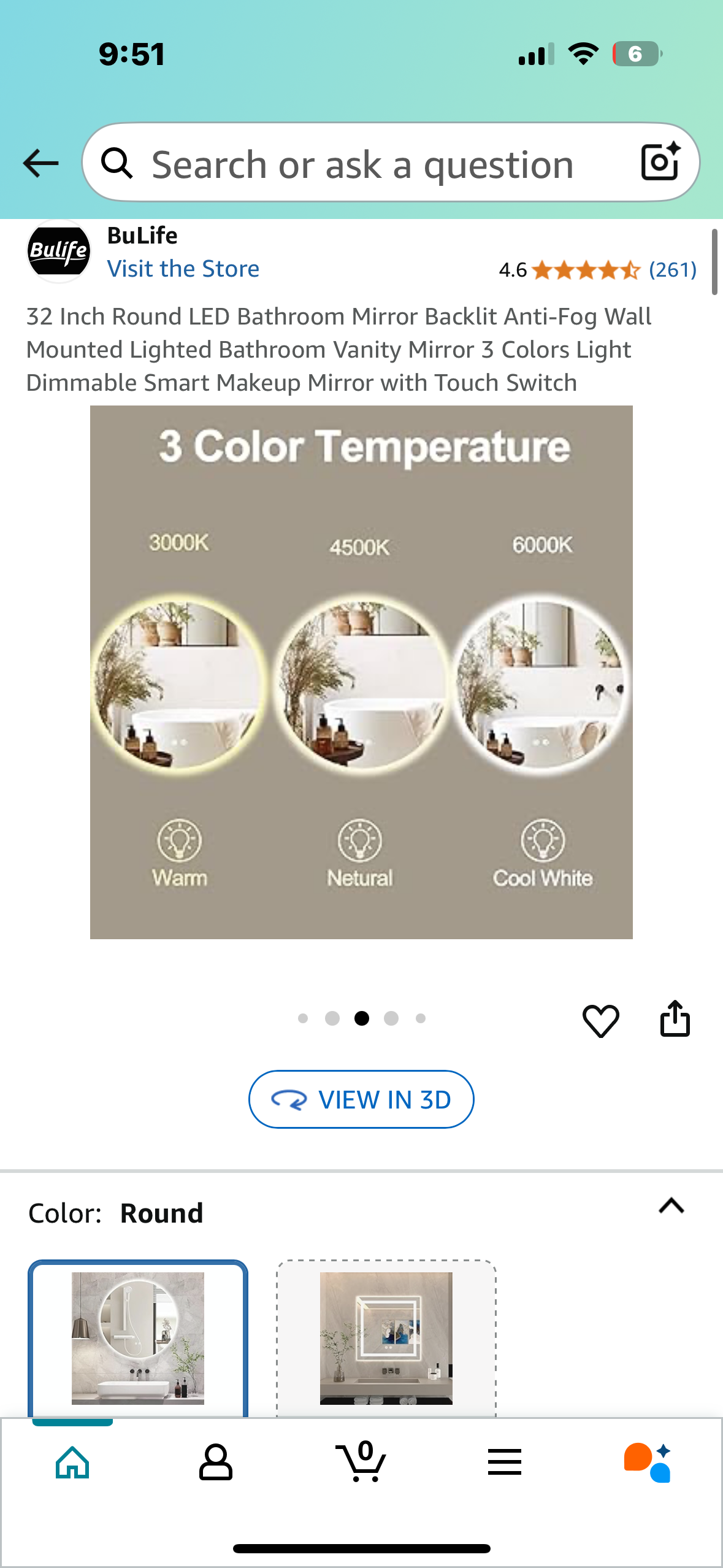Open the AI shopping assistant
Image resolution: width=723 pixels, height=1568 pixels.
648,1462
